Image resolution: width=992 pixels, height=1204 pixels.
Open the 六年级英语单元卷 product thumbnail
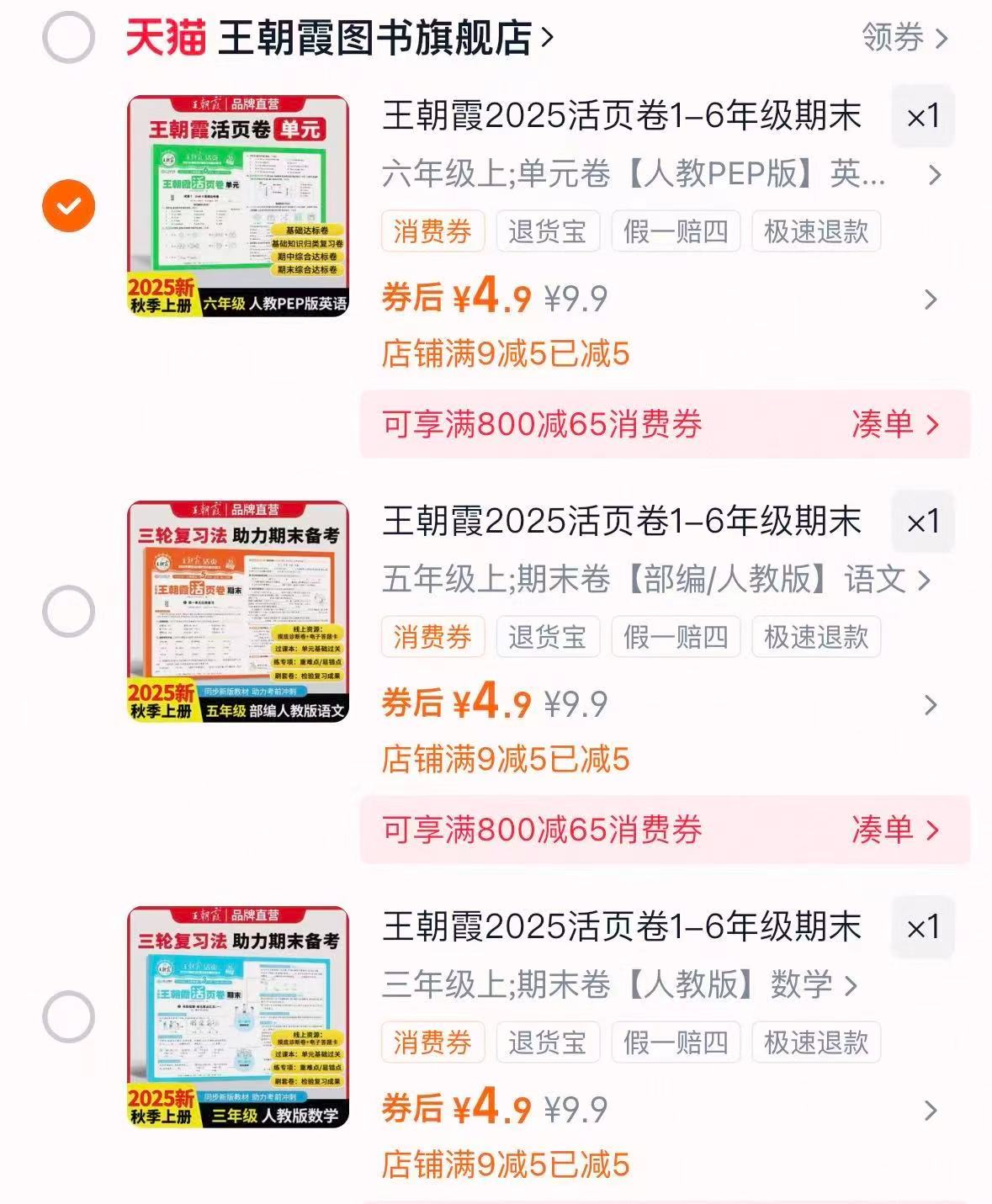point(239,206)
